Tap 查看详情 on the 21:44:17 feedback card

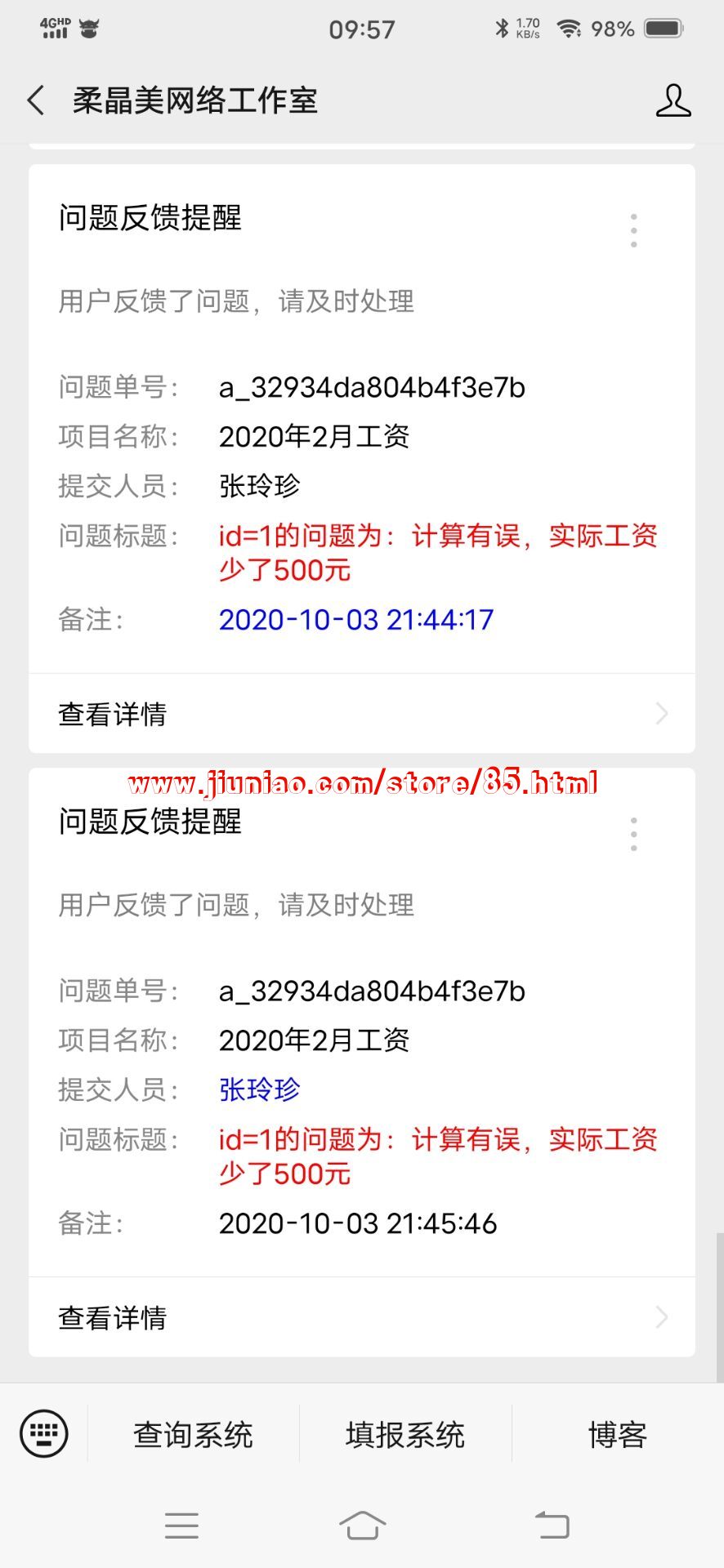point(361,714)
